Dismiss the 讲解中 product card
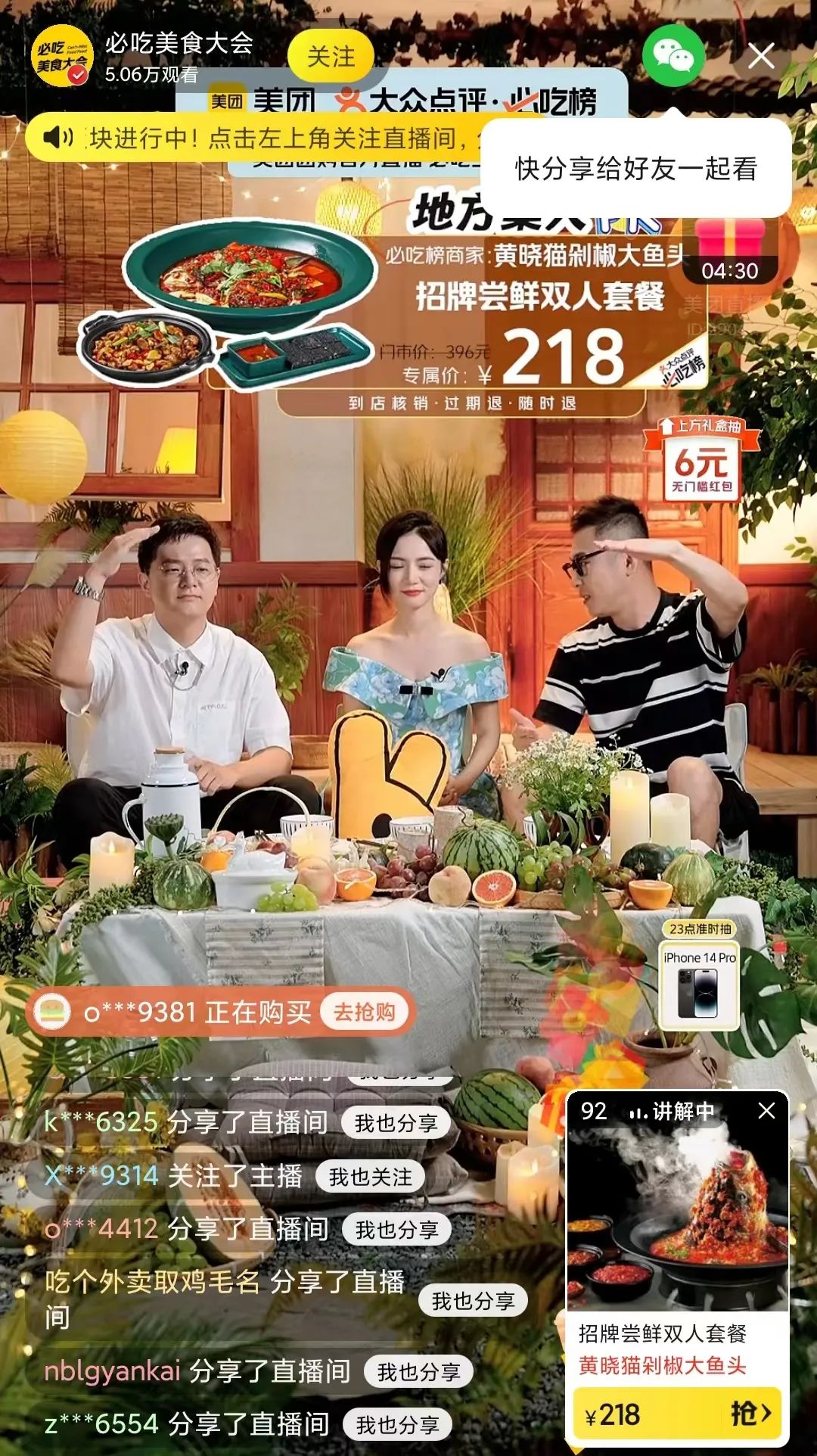 pyautogui.click(x=766, y=1111)
